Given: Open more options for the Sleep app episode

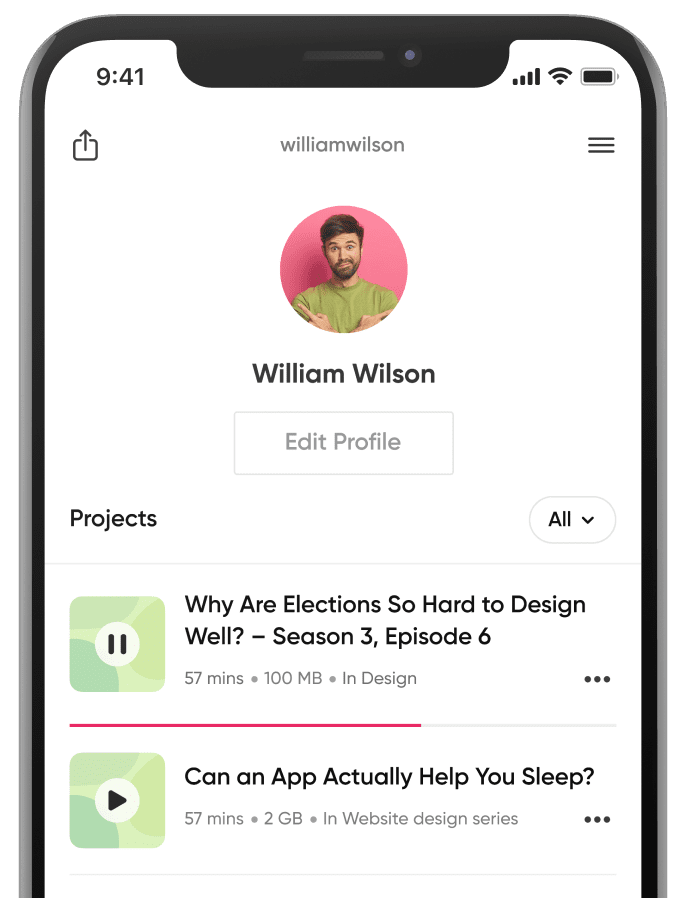Looking at the screenshot, I should 597,820.
